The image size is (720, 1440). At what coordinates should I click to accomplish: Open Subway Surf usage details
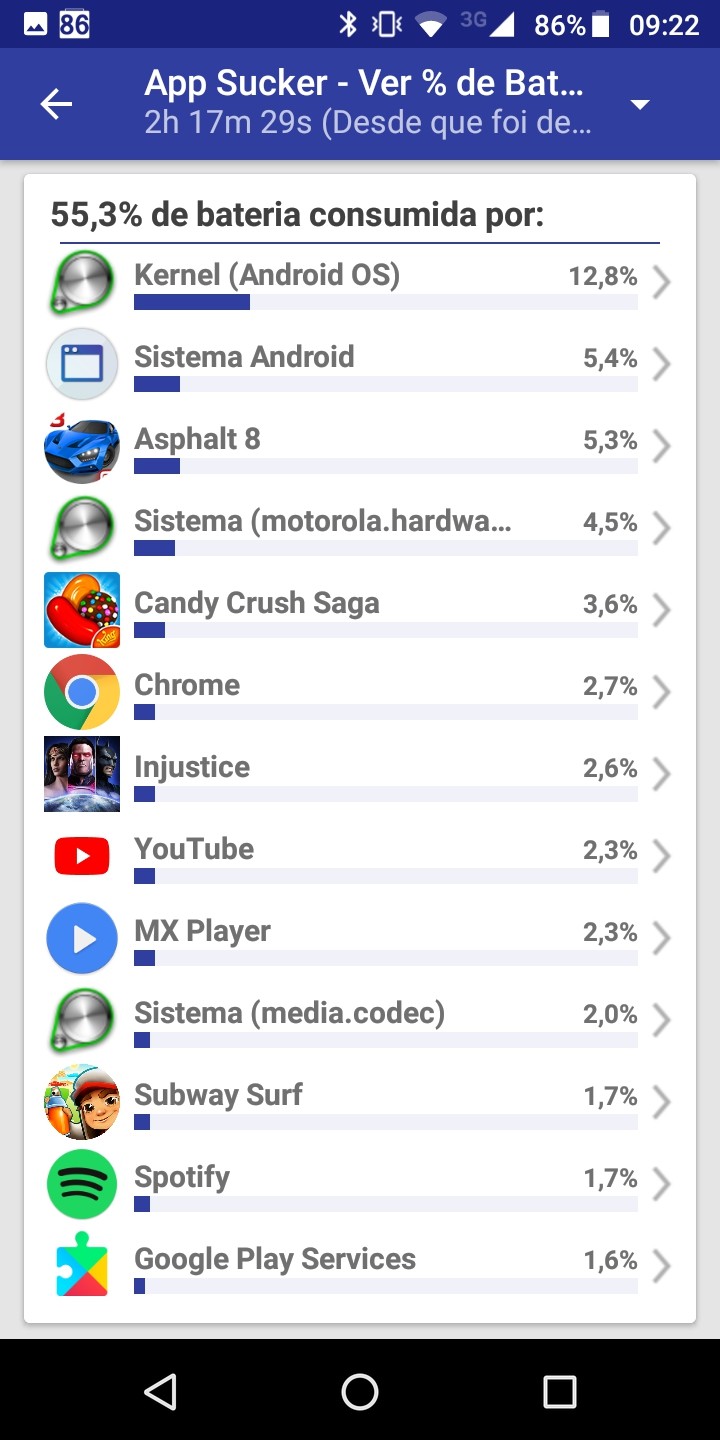[x=360, y=1103]
